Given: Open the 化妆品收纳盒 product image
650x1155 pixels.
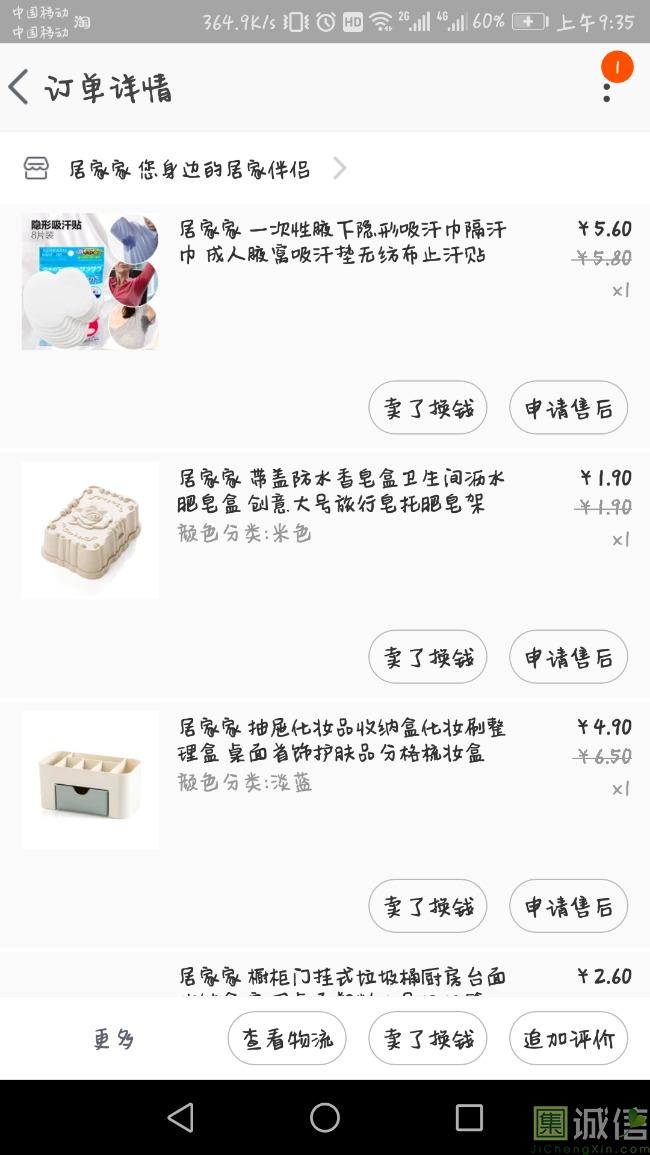Looking at the screenshot, I should tap(90, 779).
